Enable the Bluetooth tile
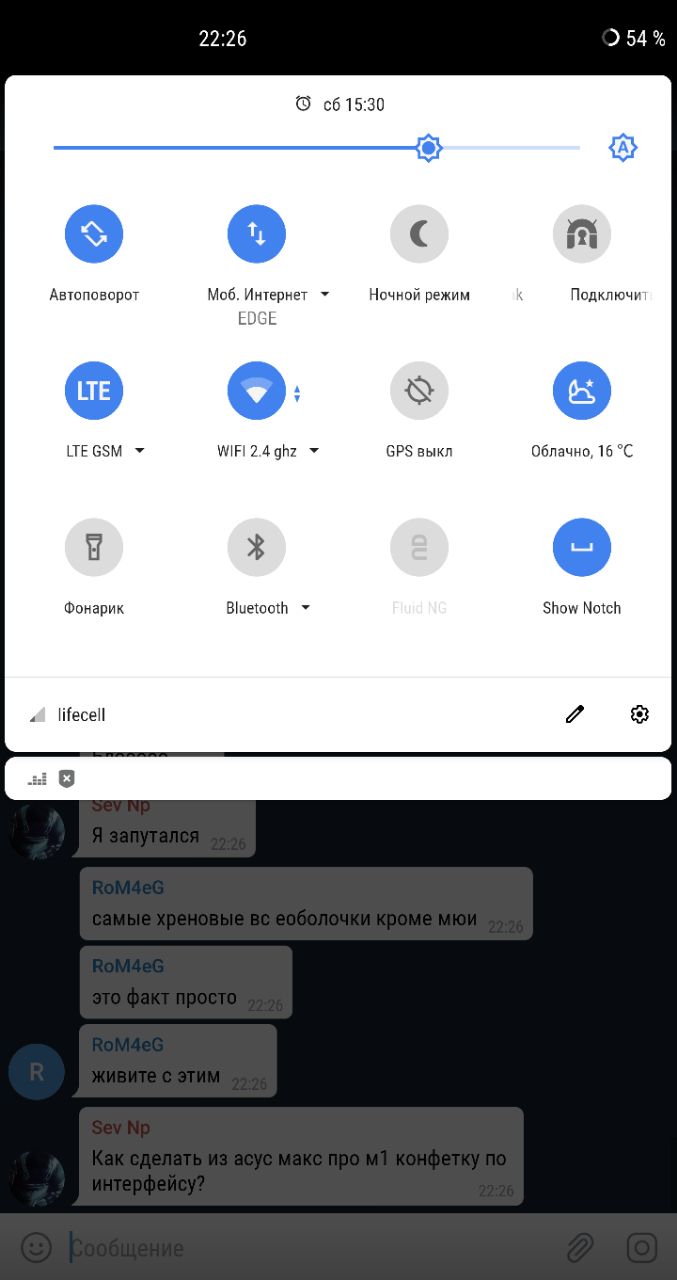Screen dimensions: 677x1280 [x=257, y=547]
